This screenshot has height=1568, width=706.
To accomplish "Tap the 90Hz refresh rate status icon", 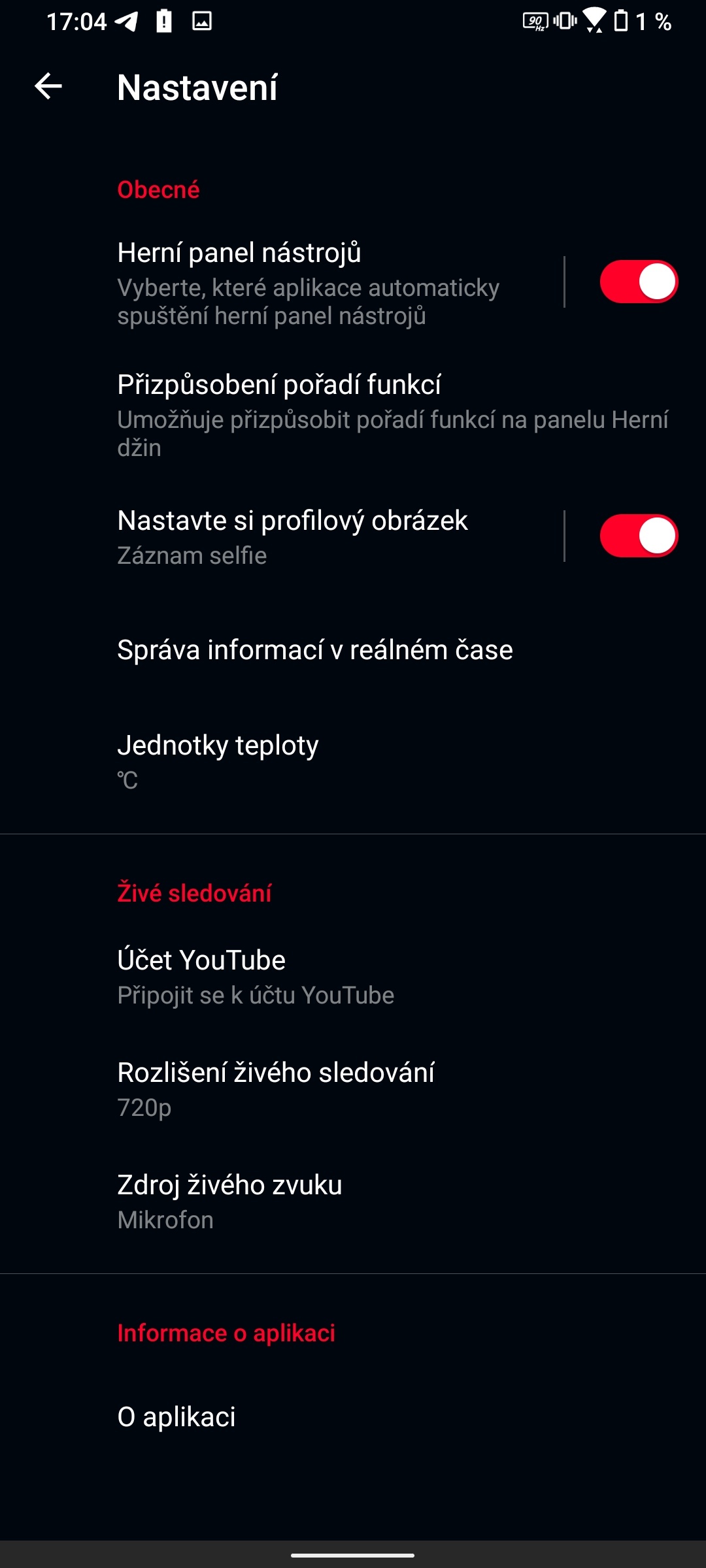I will coord(536,22).
